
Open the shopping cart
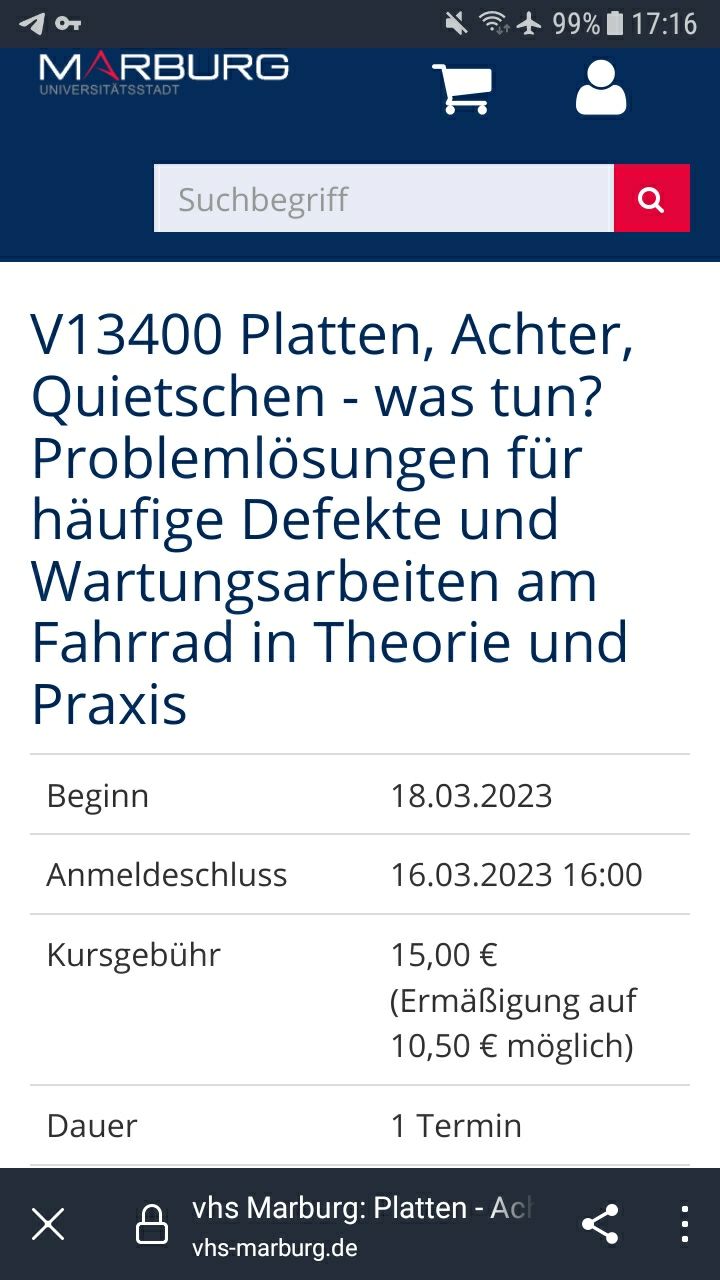pos(461,88)
